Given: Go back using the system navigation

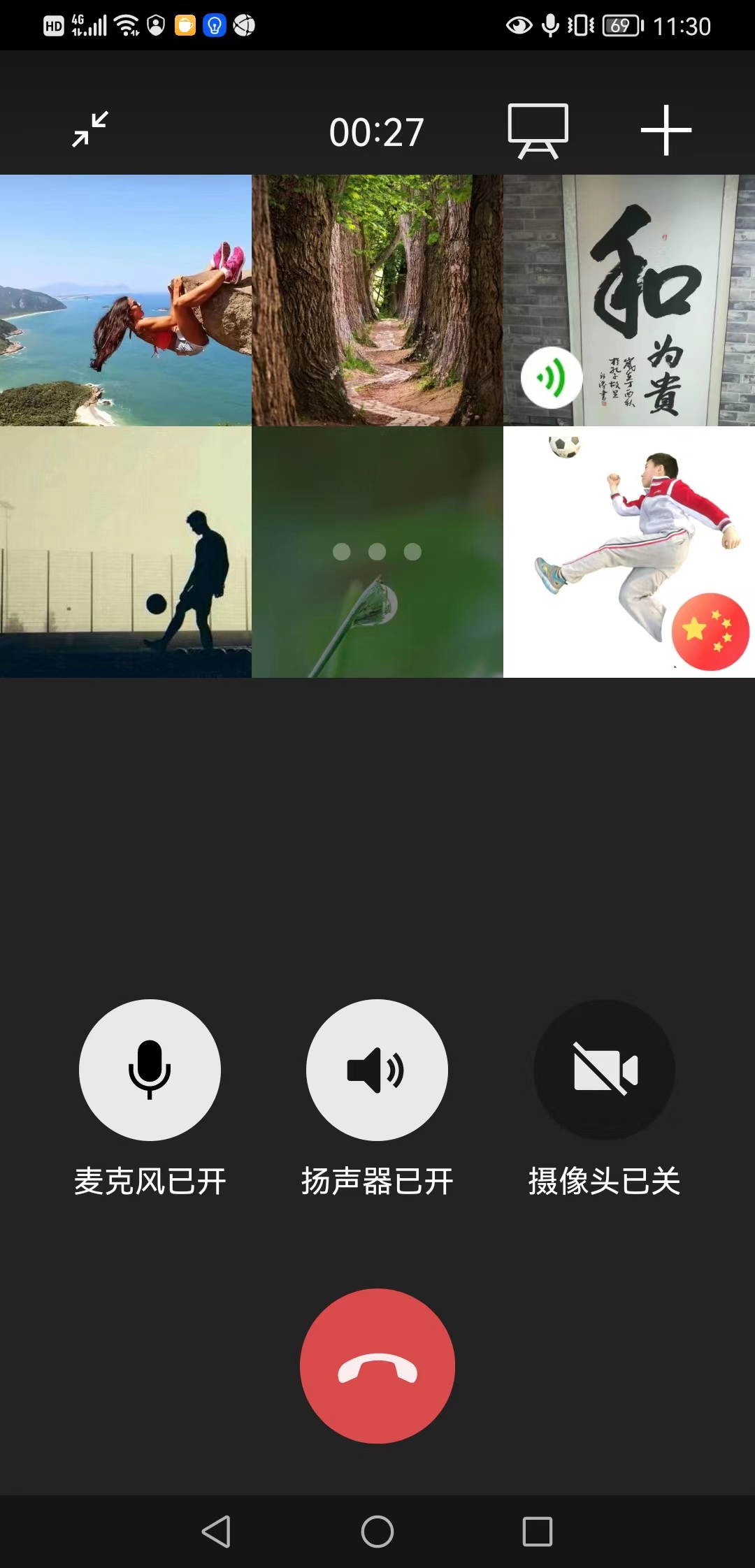Looking at the screenshot, I should pos(216,1532).
